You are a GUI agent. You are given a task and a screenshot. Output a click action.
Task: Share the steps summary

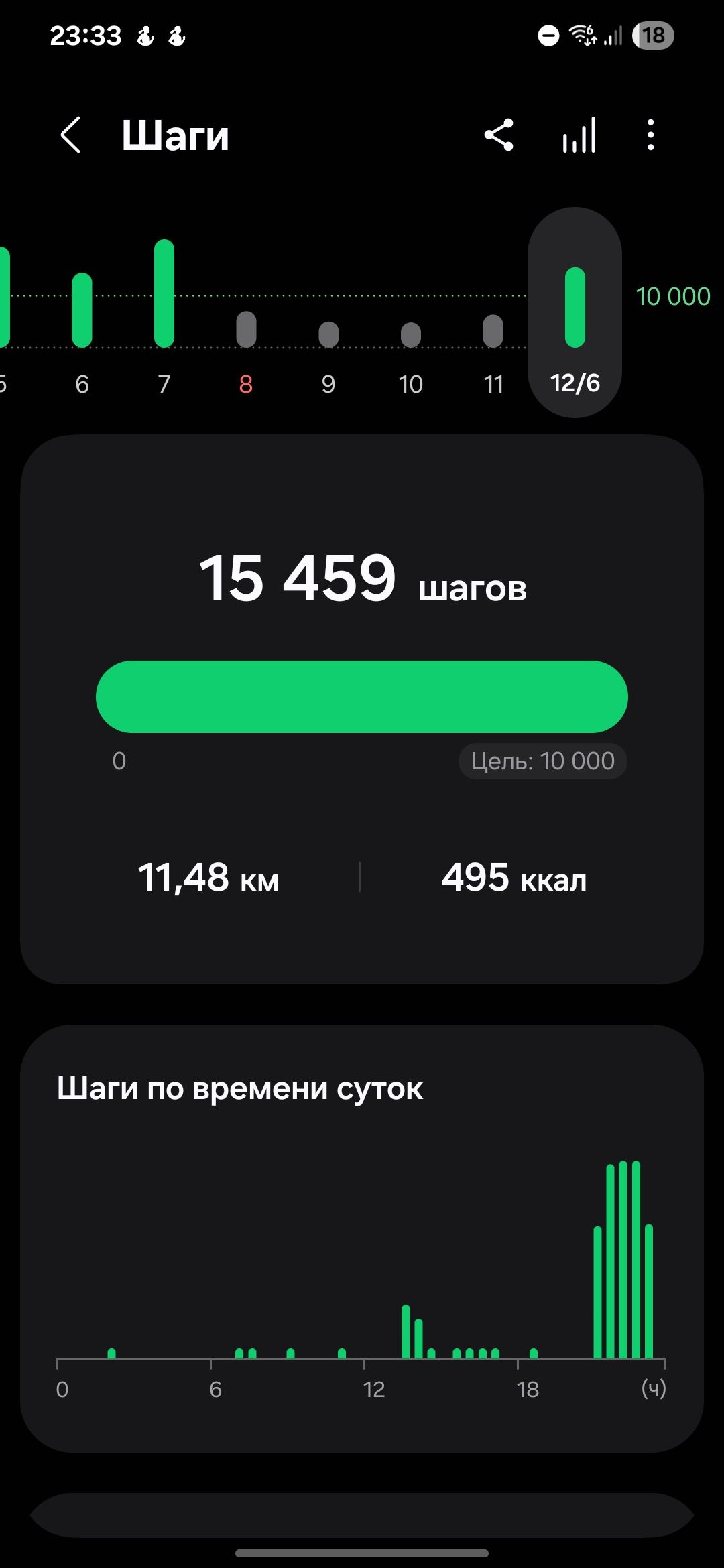pyautogui.click(x=499, y=135)
